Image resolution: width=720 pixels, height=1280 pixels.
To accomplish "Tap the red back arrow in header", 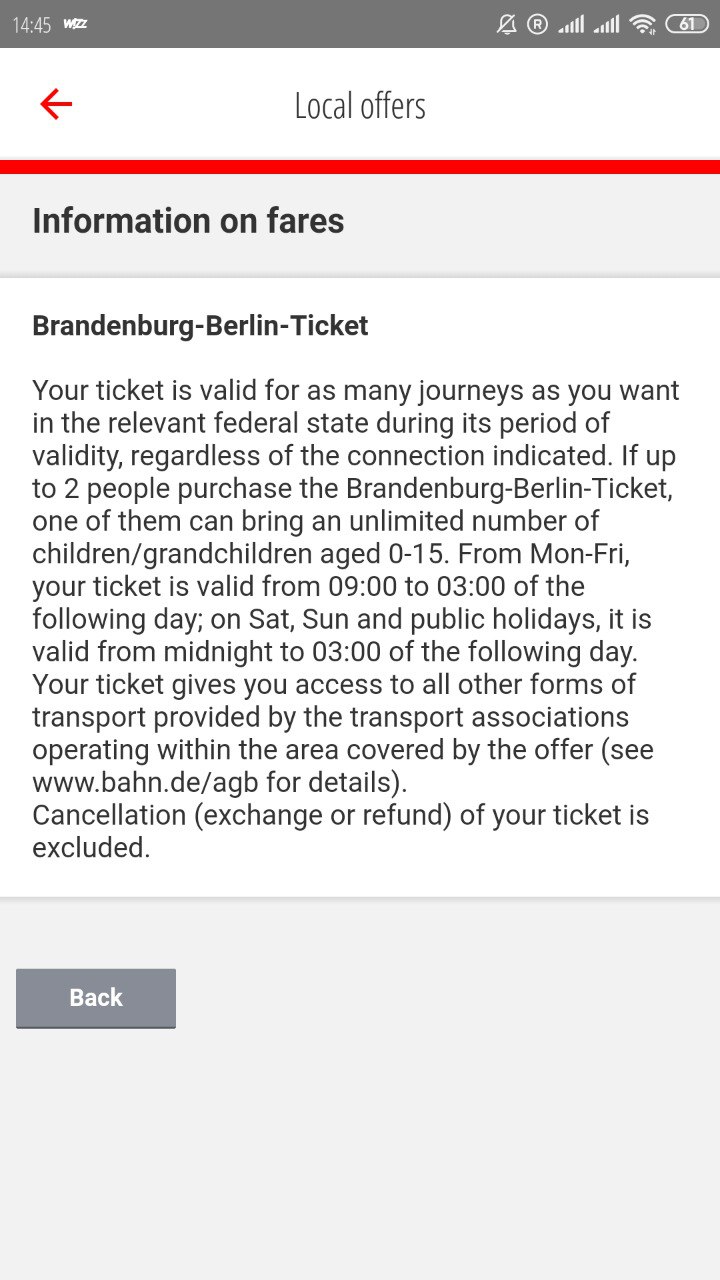I will [x=56, y=104].
